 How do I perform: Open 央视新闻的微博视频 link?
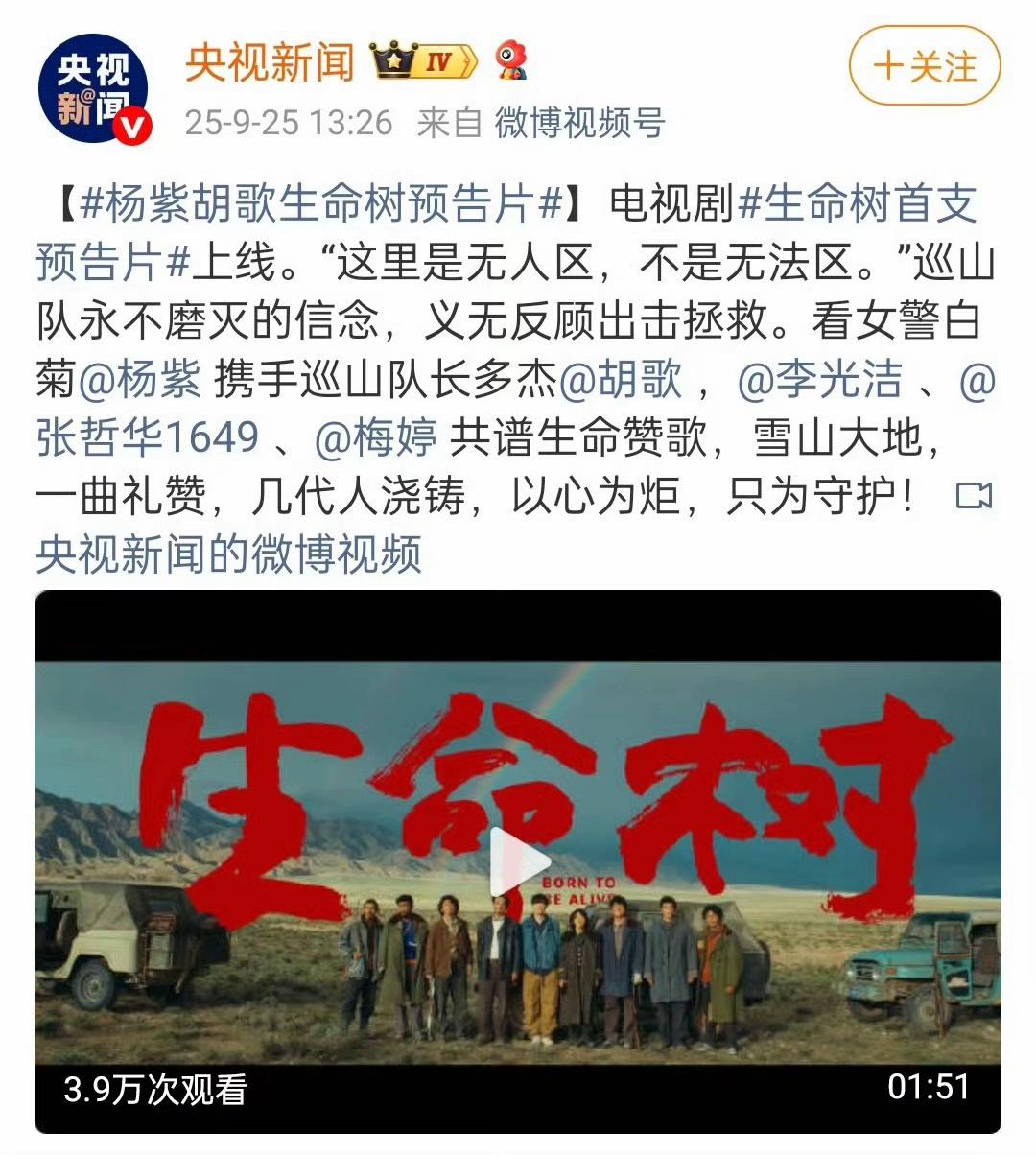click(x=228, y=554)
